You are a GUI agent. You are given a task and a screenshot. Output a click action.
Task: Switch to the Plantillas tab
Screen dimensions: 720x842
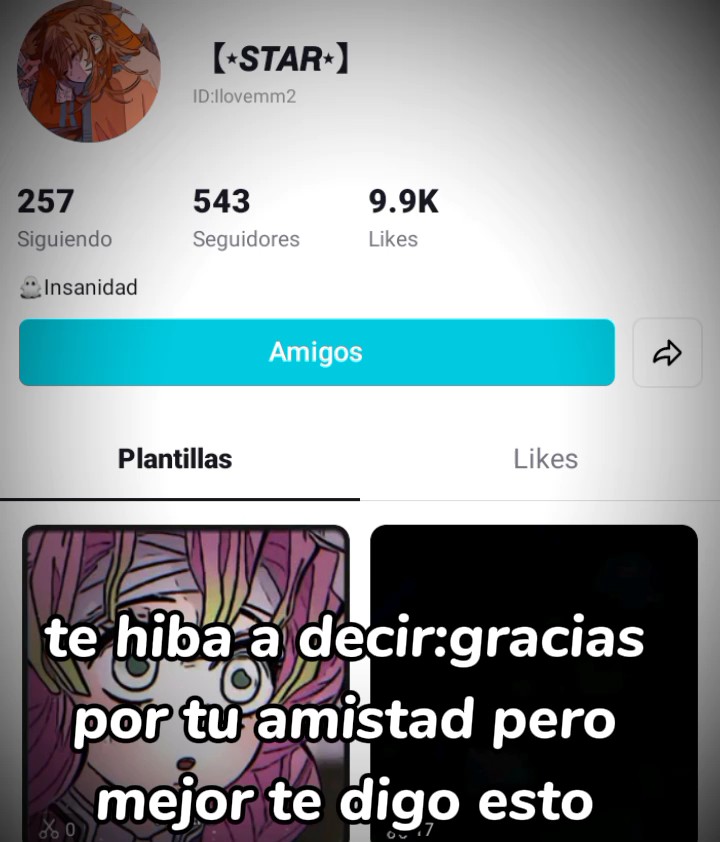click(175, 459)
